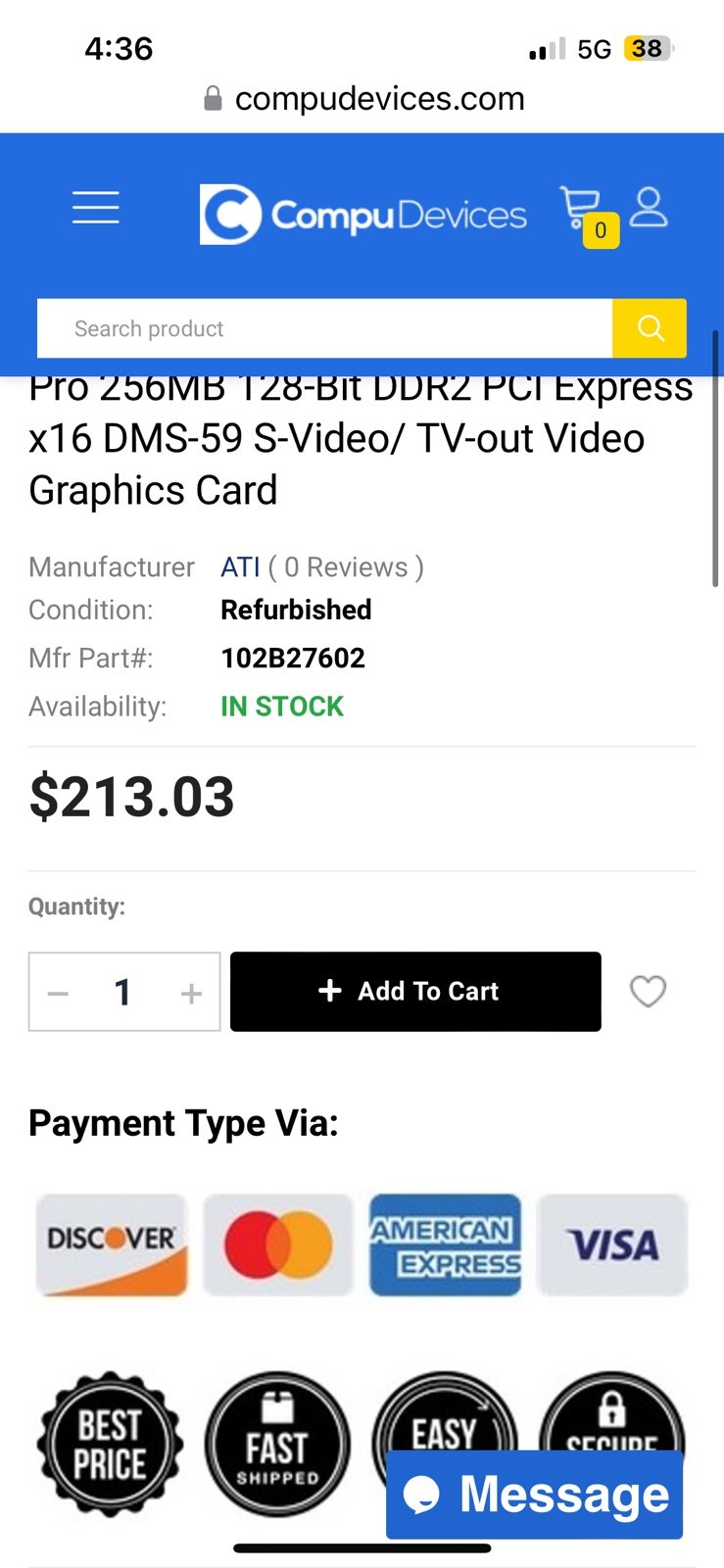Decrease quantity with the minus button
This screenshot has width=724, height=1568.
(59, 993)
